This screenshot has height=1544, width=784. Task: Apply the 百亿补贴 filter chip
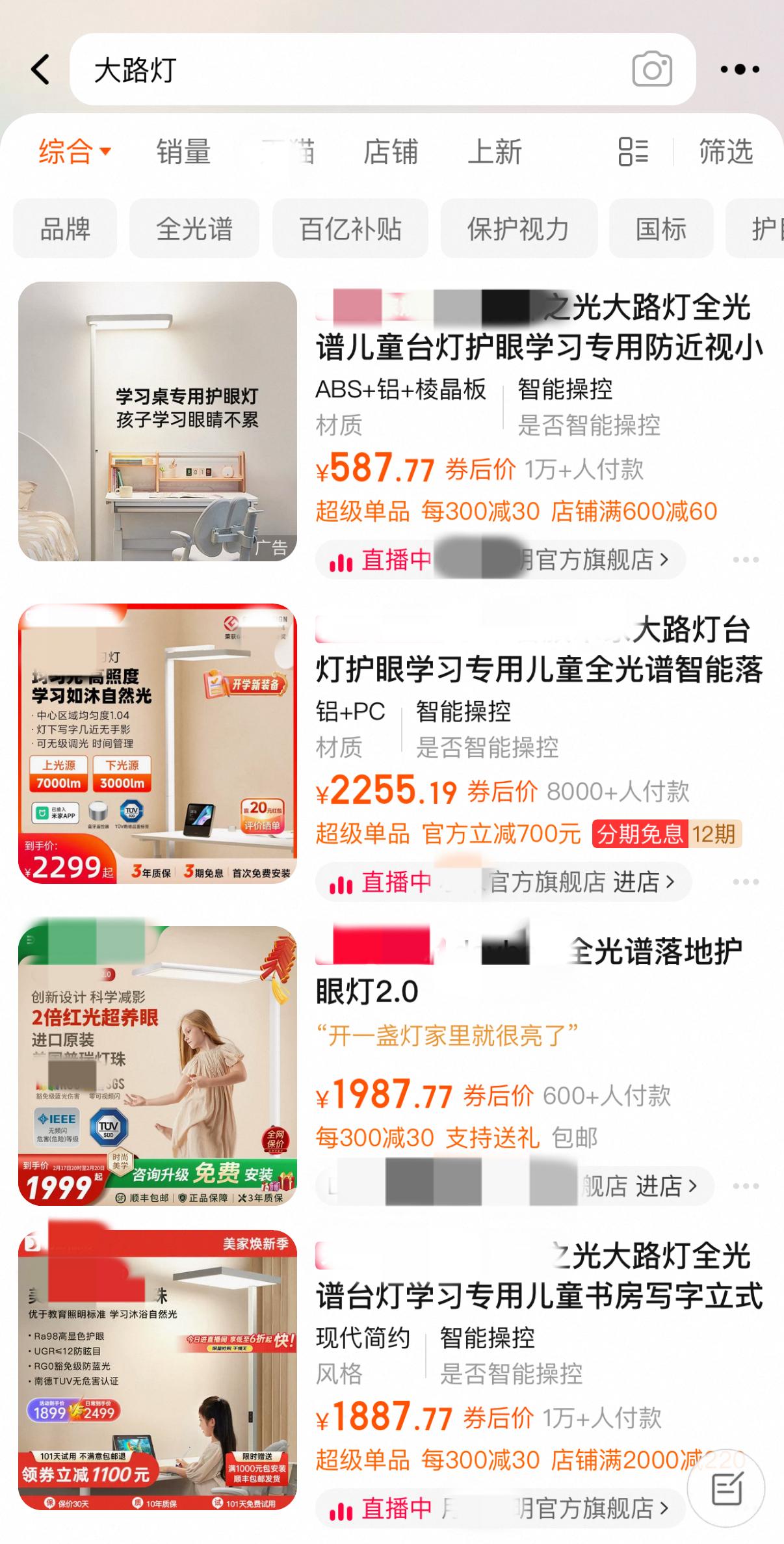click(350, 229)
